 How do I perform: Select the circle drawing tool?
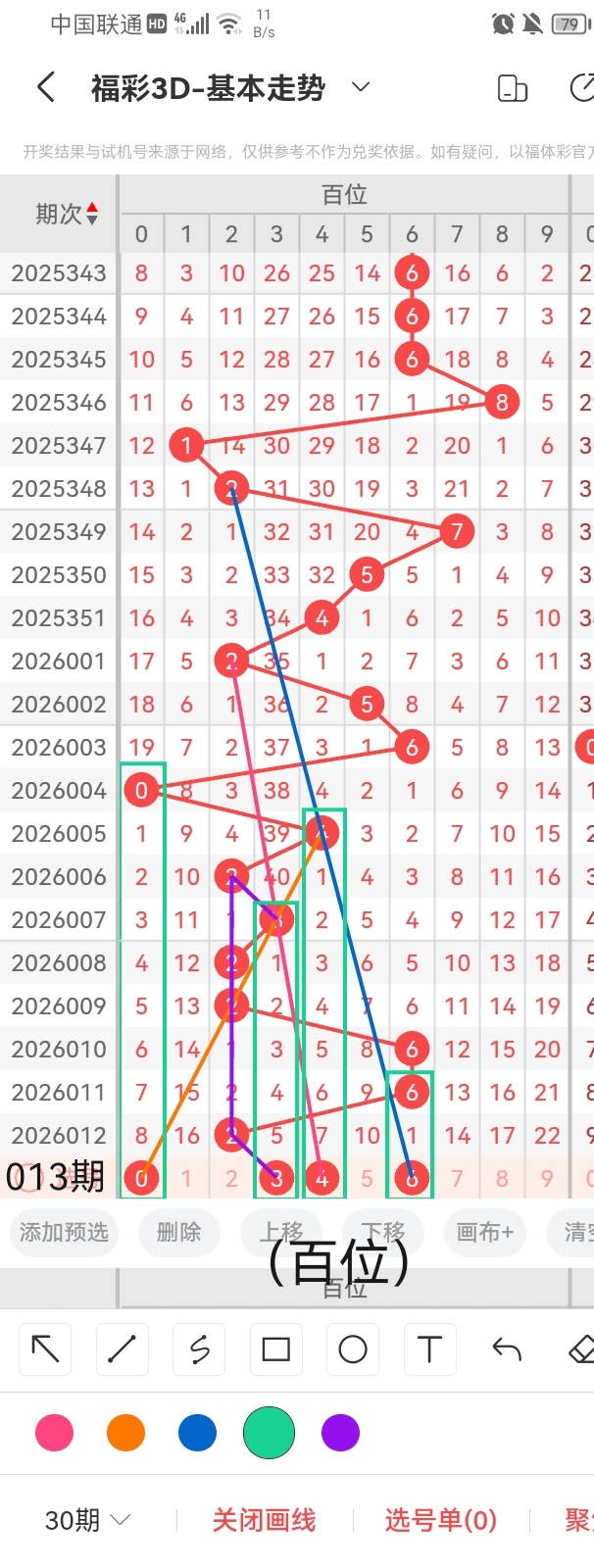353,1349
